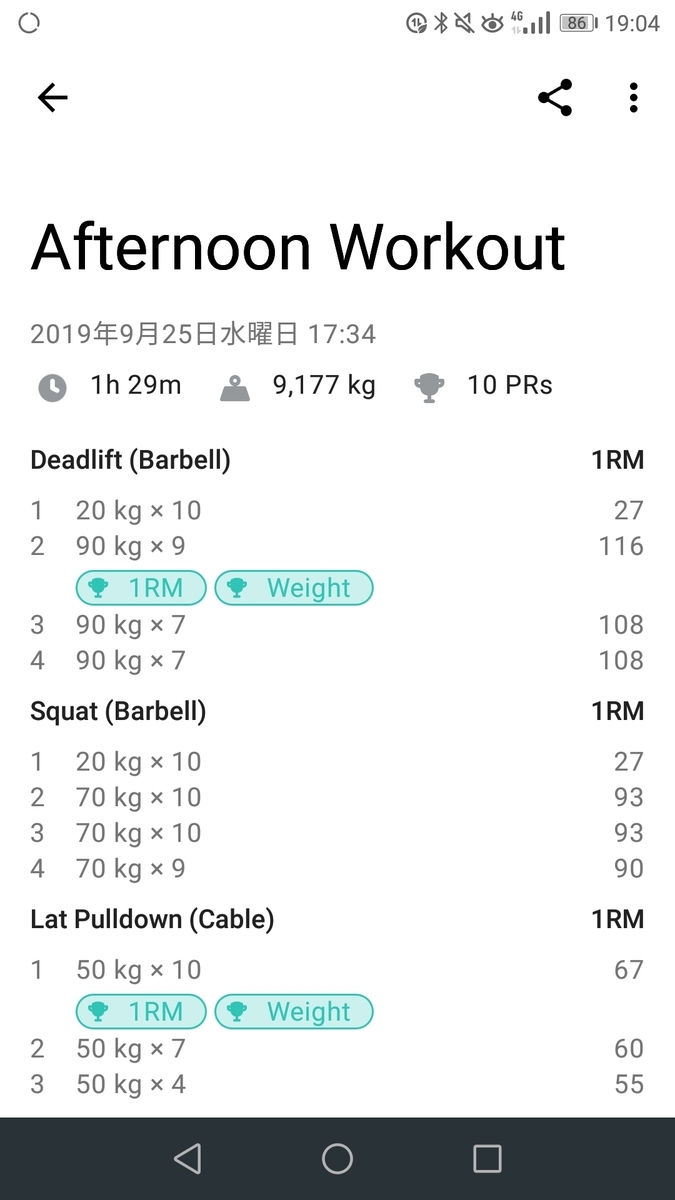Open the Lat Pulldown (Cable) exercise

point(152,919)
